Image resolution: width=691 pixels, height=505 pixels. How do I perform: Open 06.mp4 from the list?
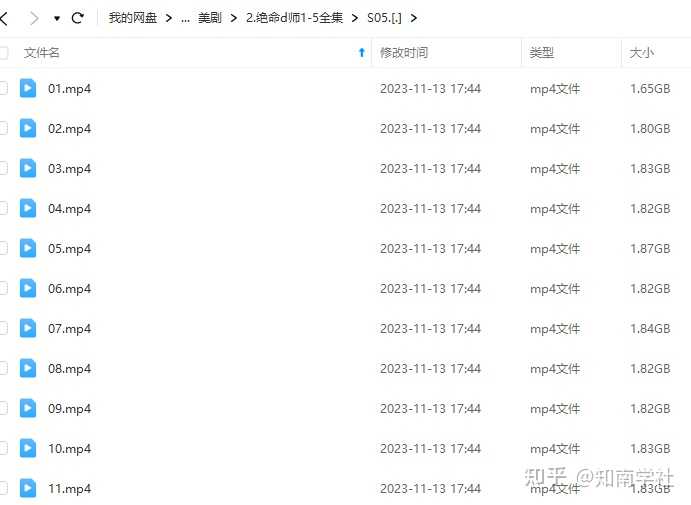tap(69, 289)
